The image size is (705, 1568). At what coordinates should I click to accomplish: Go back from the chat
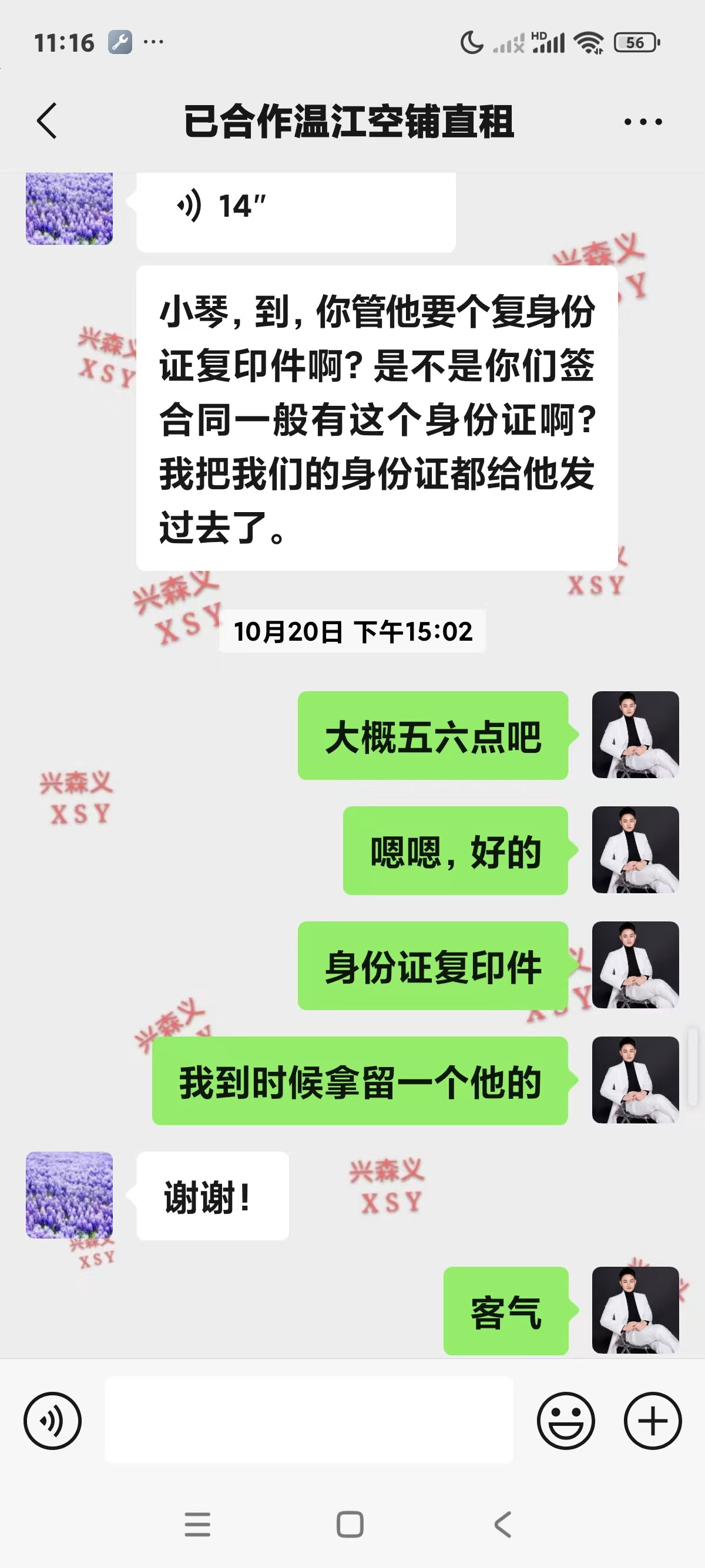pos(47,121)
